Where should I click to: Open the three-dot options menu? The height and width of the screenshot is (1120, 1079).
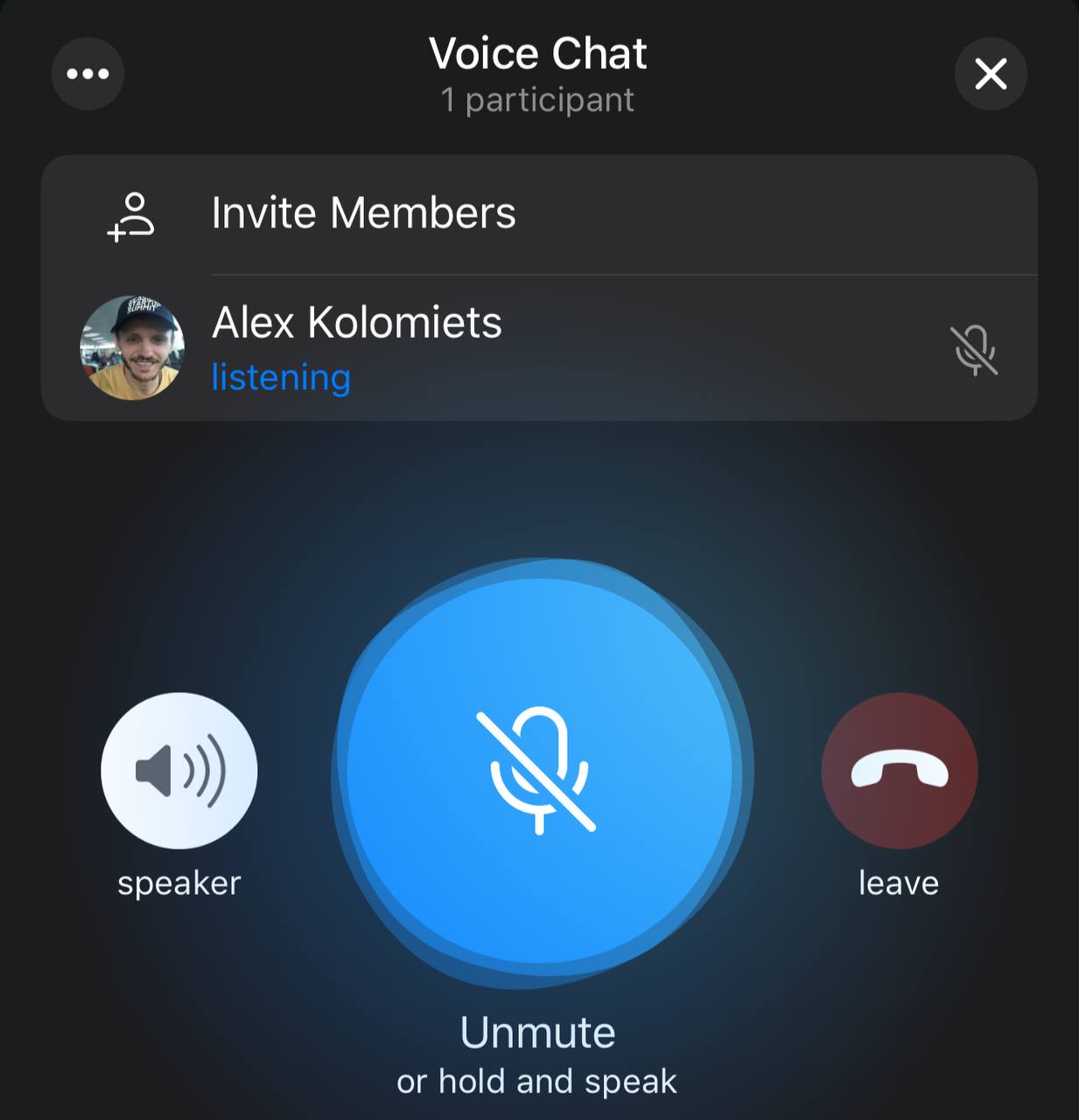88,74
